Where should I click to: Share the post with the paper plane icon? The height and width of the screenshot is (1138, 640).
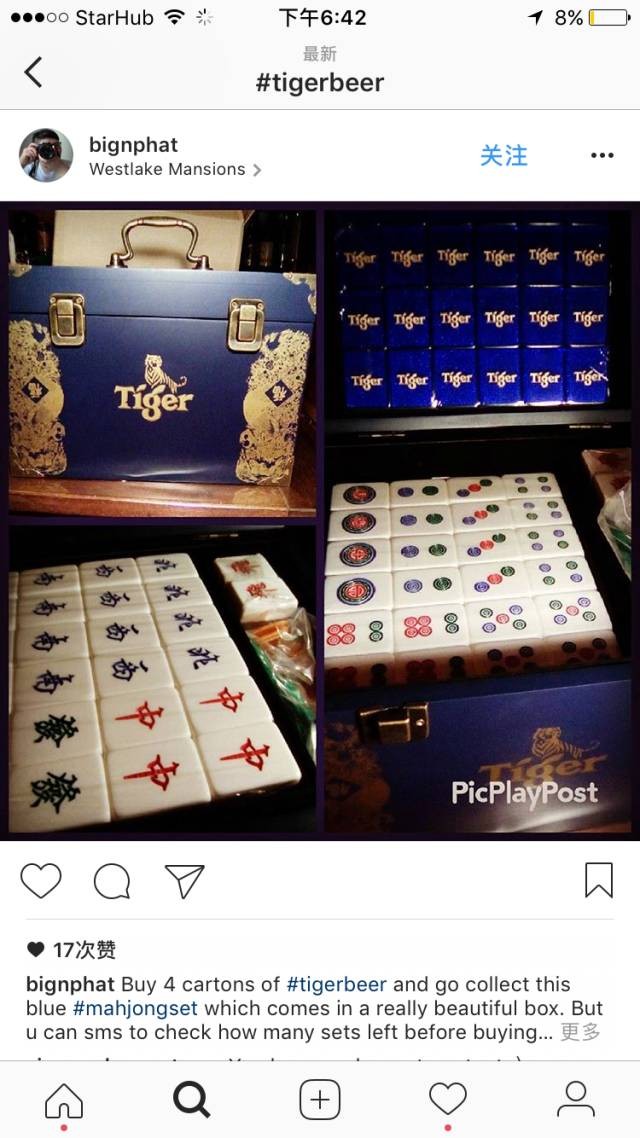[184, 880]
